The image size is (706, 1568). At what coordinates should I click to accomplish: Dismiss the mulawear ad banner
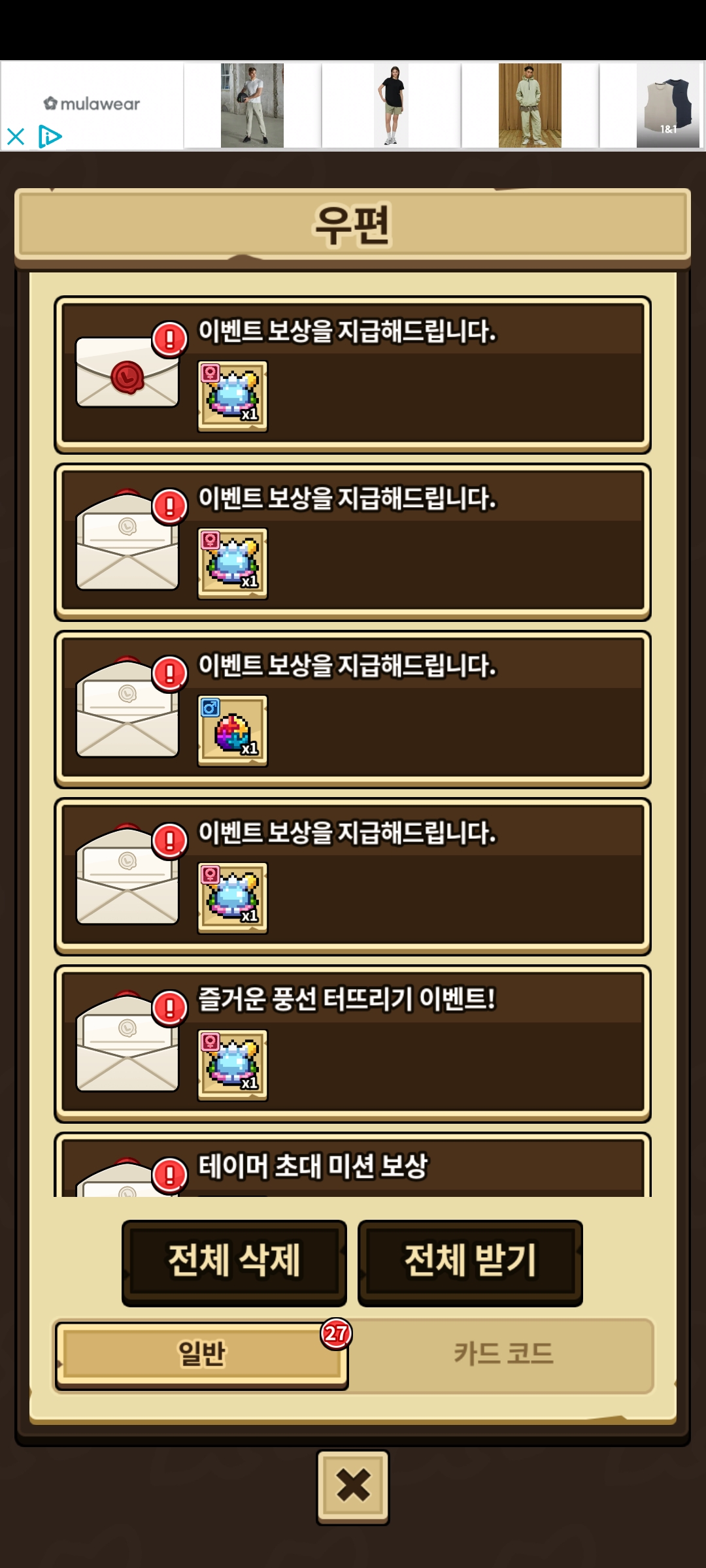(x=16, y=137)
